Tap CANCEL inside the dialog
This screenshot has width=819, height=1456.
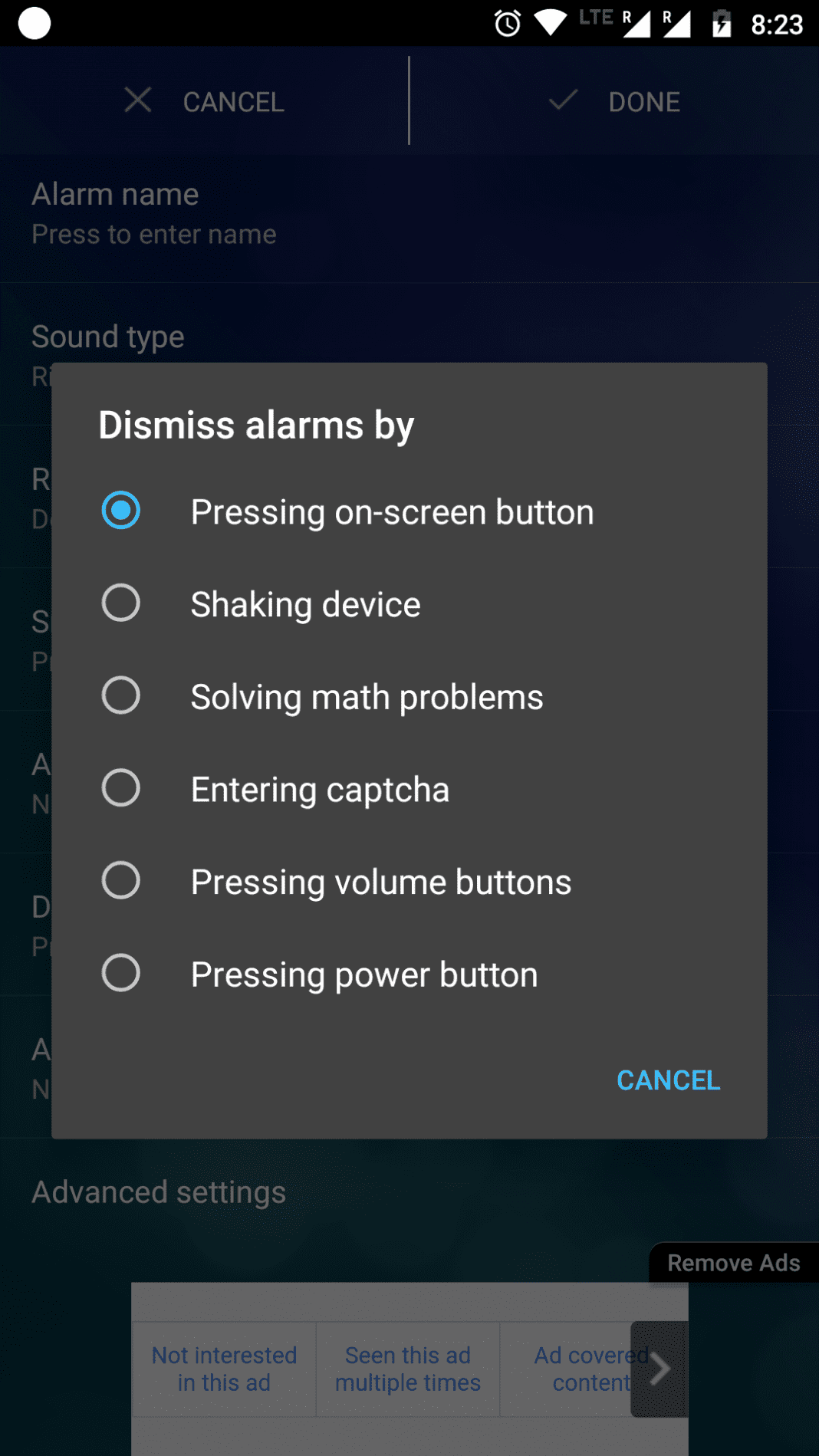667,1080
